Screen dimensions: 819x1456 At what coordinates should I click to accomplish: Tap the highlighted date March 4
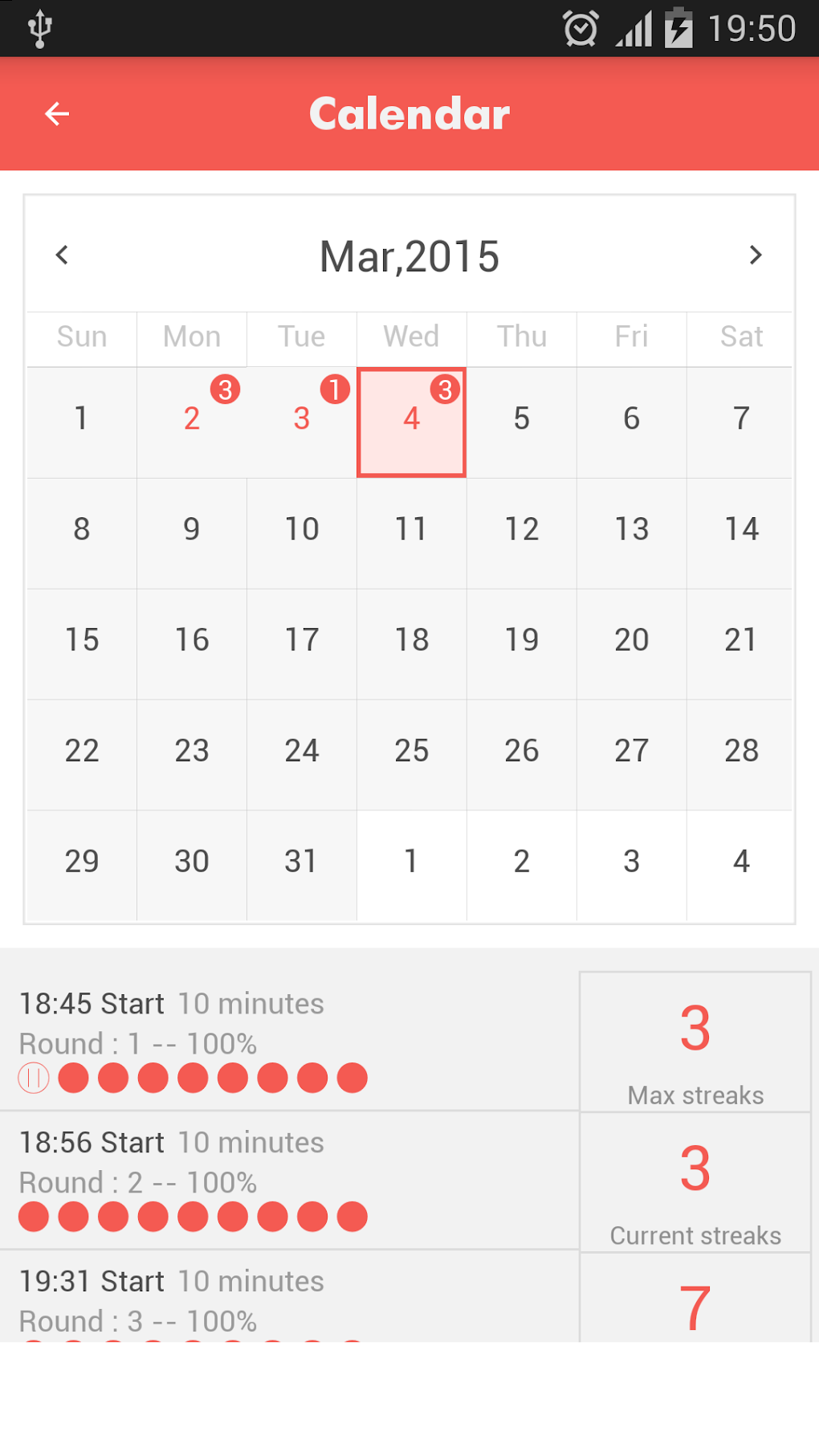click(411, 423)
